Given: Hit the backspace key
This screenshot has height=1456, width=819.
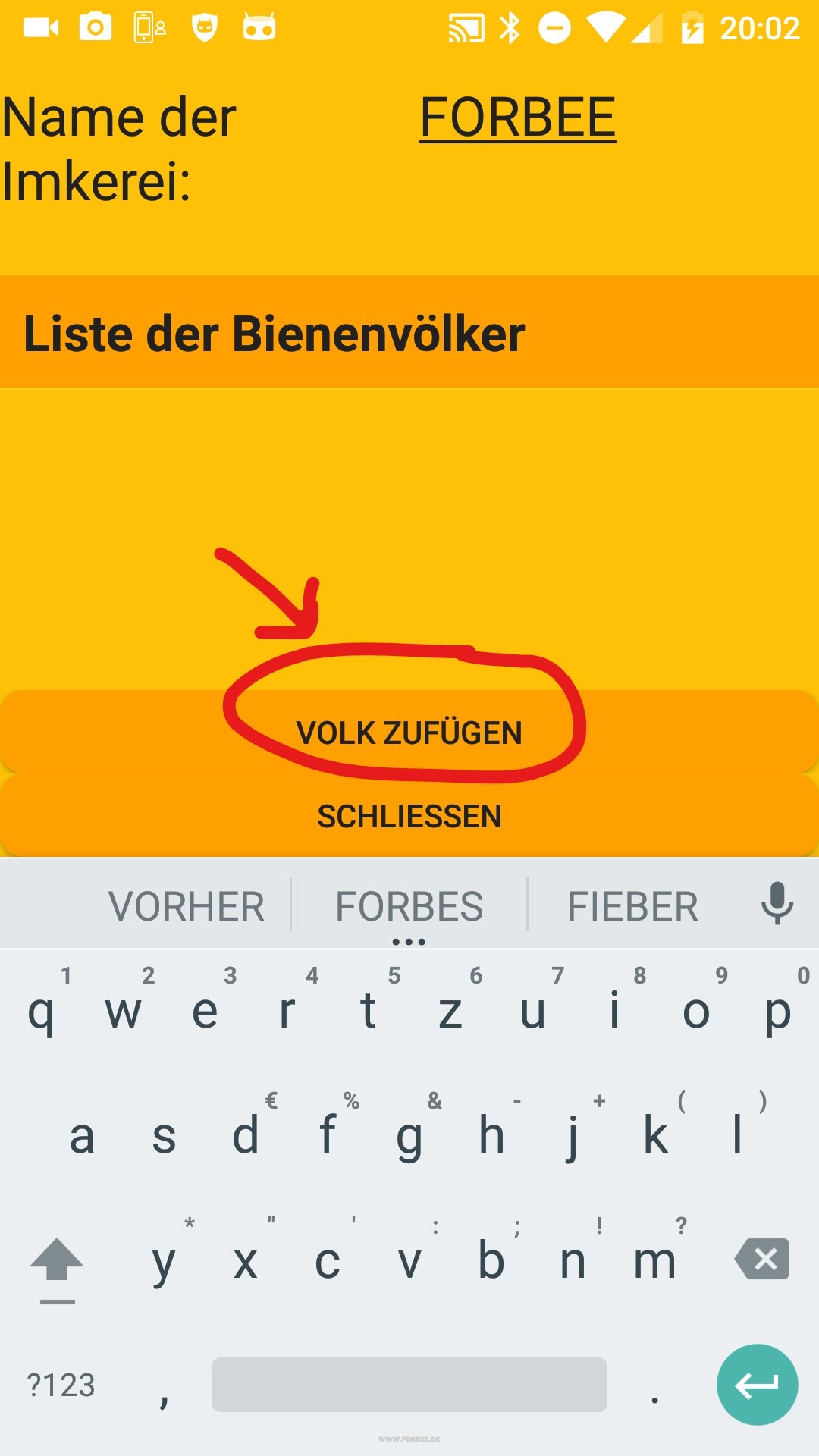Looking at the screenshot, I should pos(762,1260).
